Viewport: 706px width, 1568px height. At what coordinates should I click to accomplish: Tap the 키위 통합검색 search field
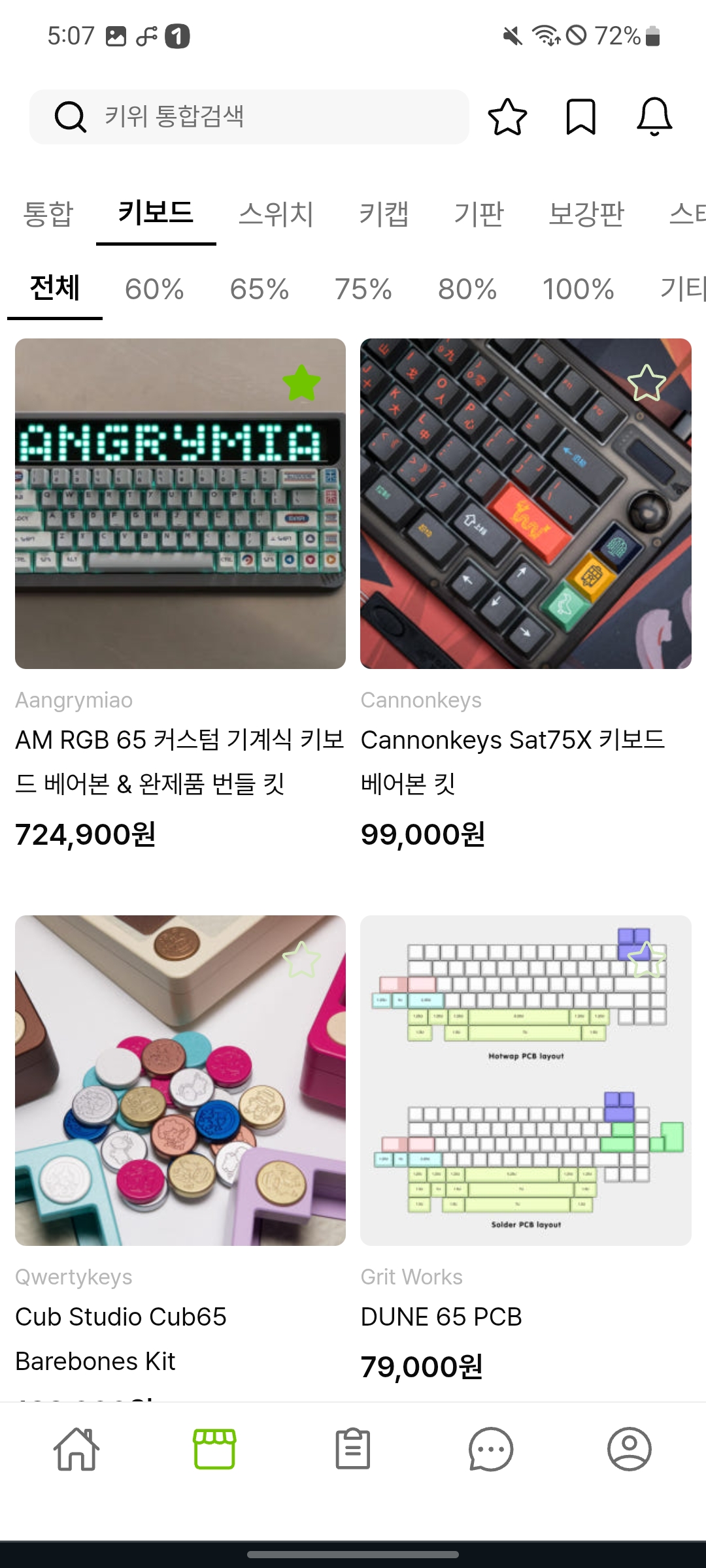248,117
